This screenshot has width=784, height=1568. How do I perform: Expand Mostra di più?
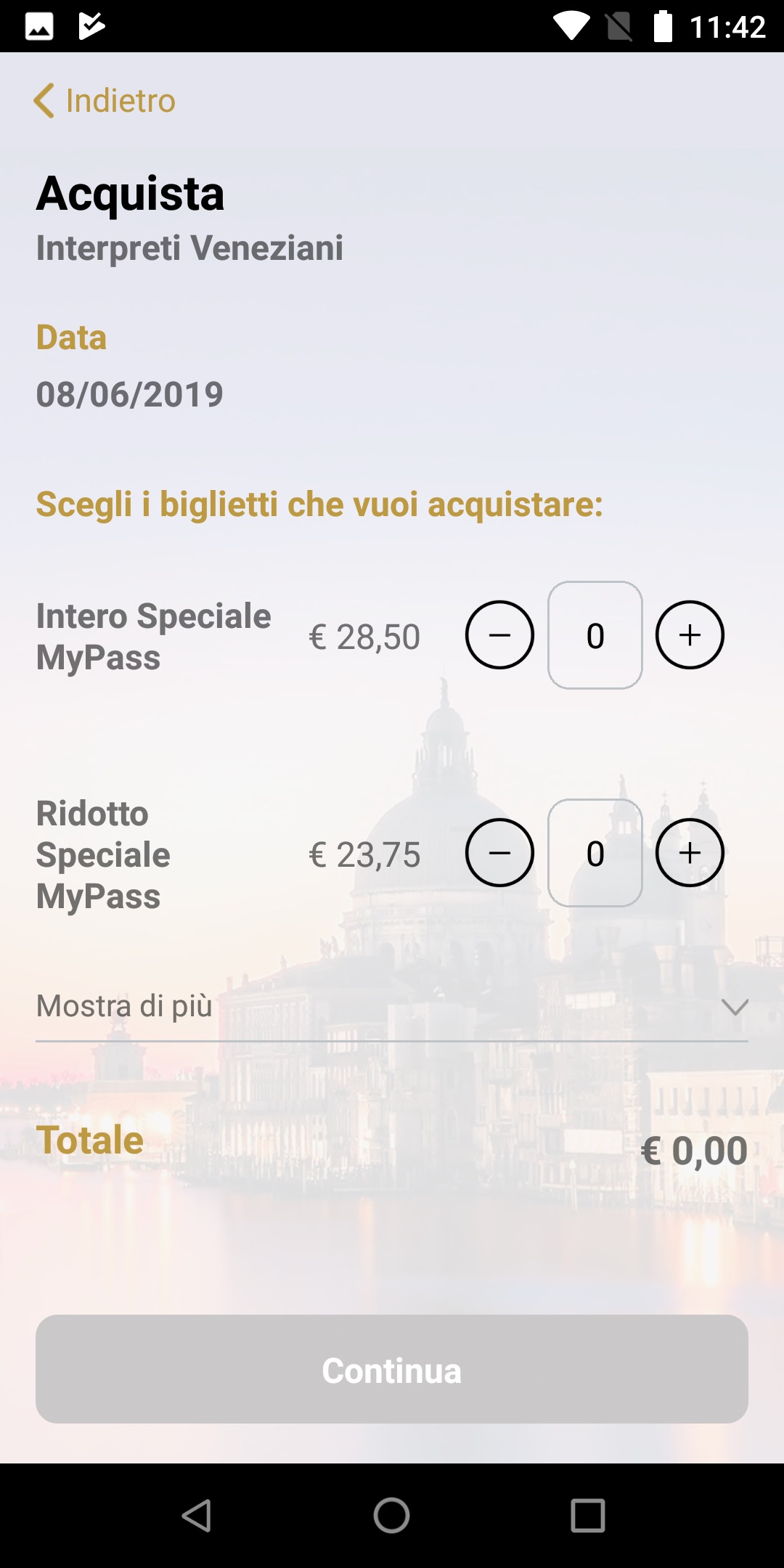pos(392,1007)
